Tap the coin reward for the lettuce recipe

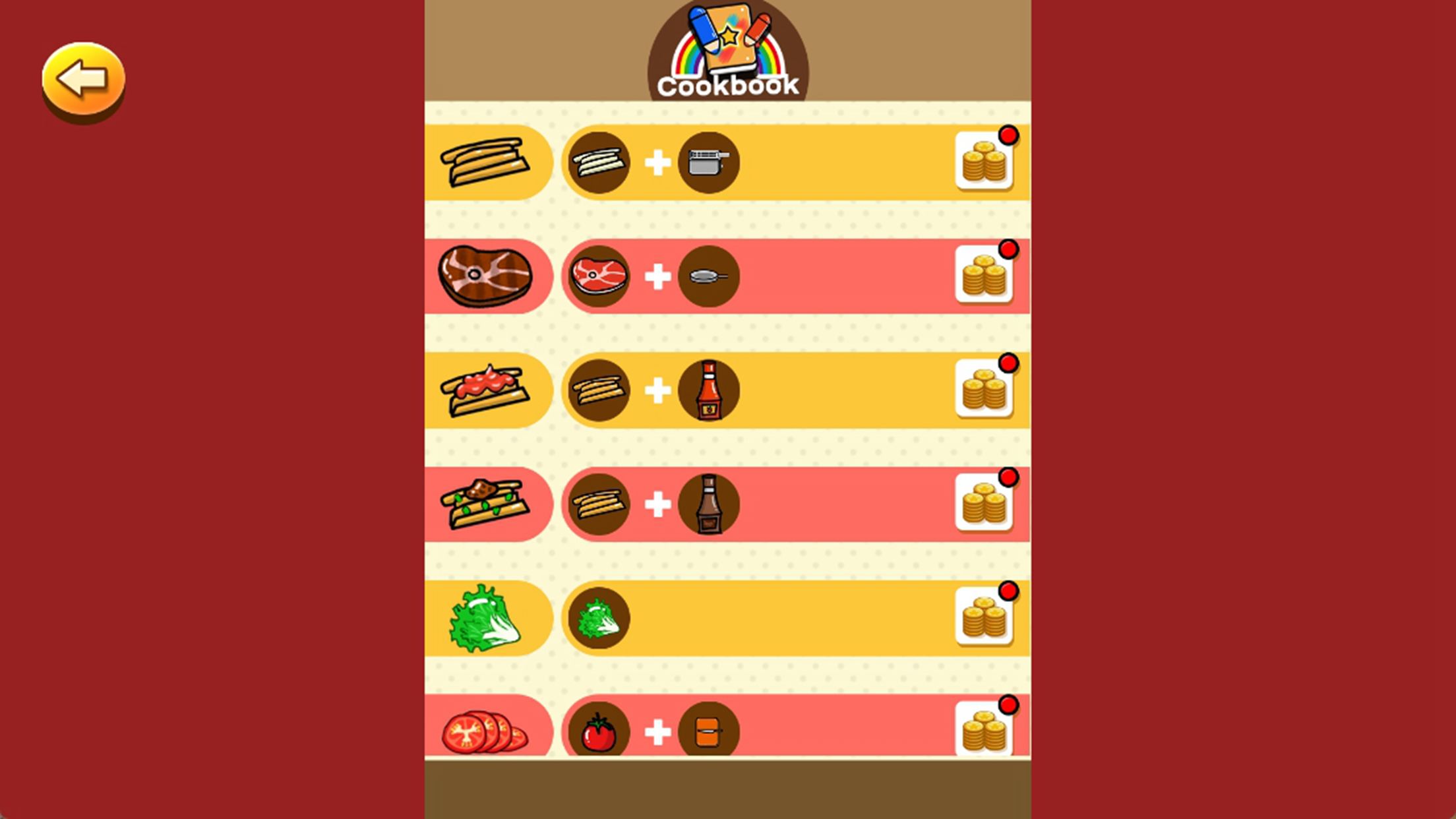click(x=984, y=617)
